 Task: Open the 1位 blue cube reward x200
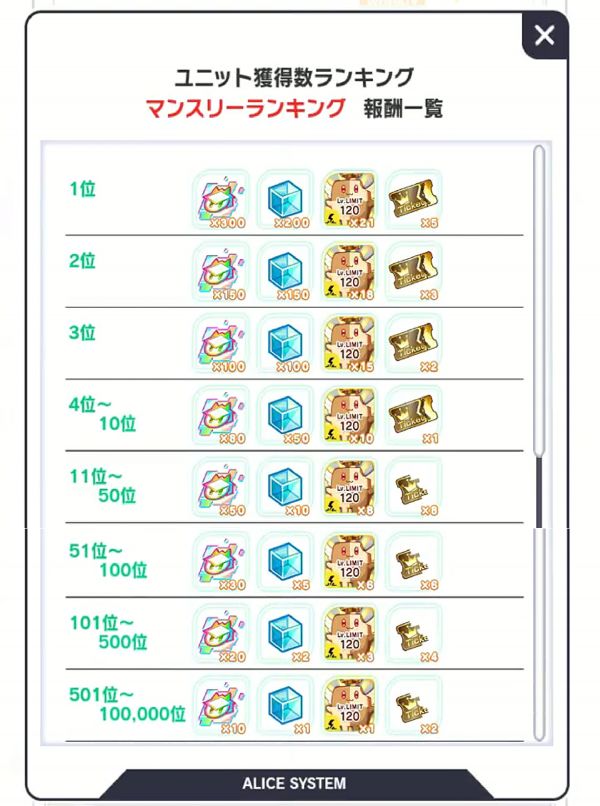pyautogui.click(x=285, y=200)
